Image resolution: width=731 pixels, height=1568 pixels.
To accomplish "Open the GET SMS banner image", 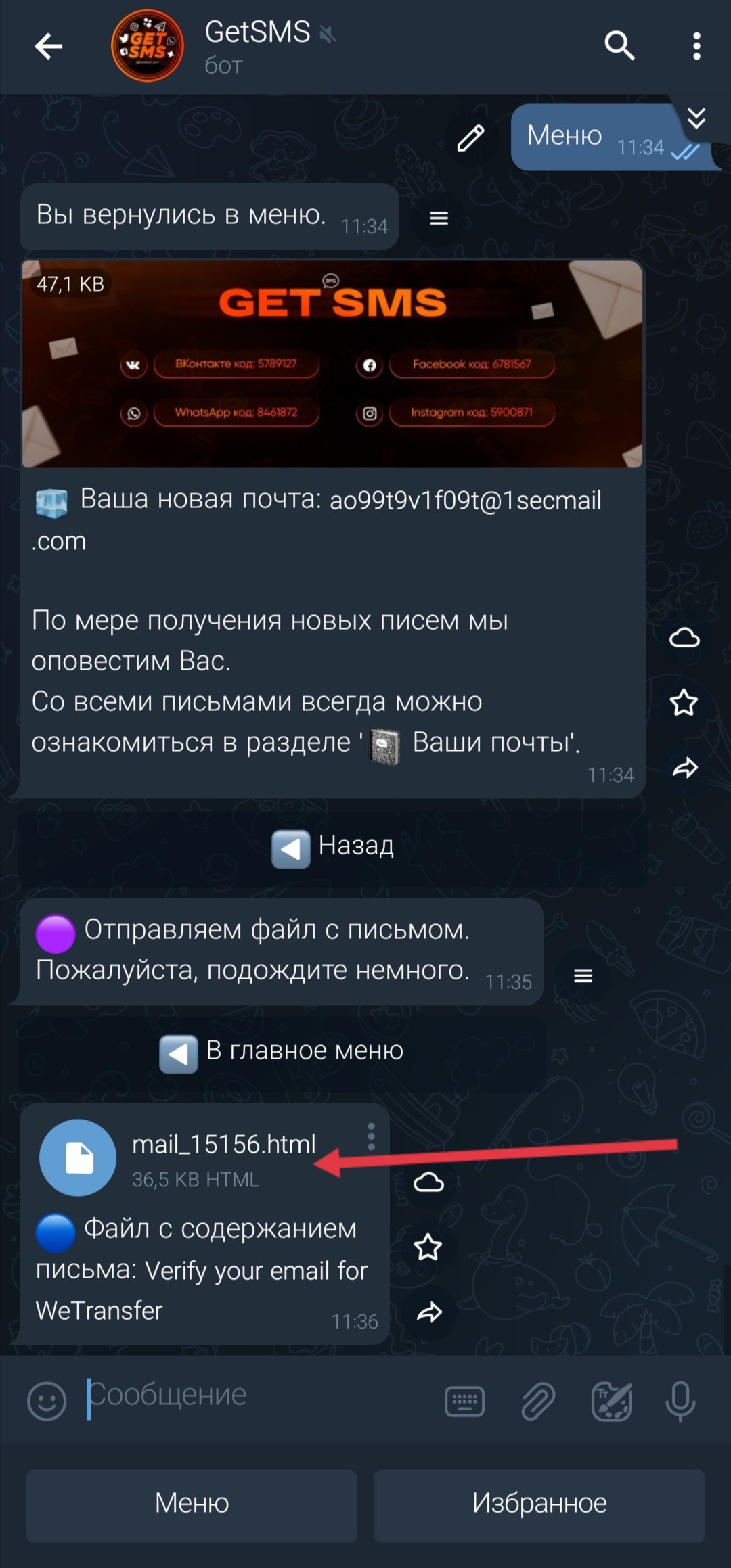I will point(332,364).
